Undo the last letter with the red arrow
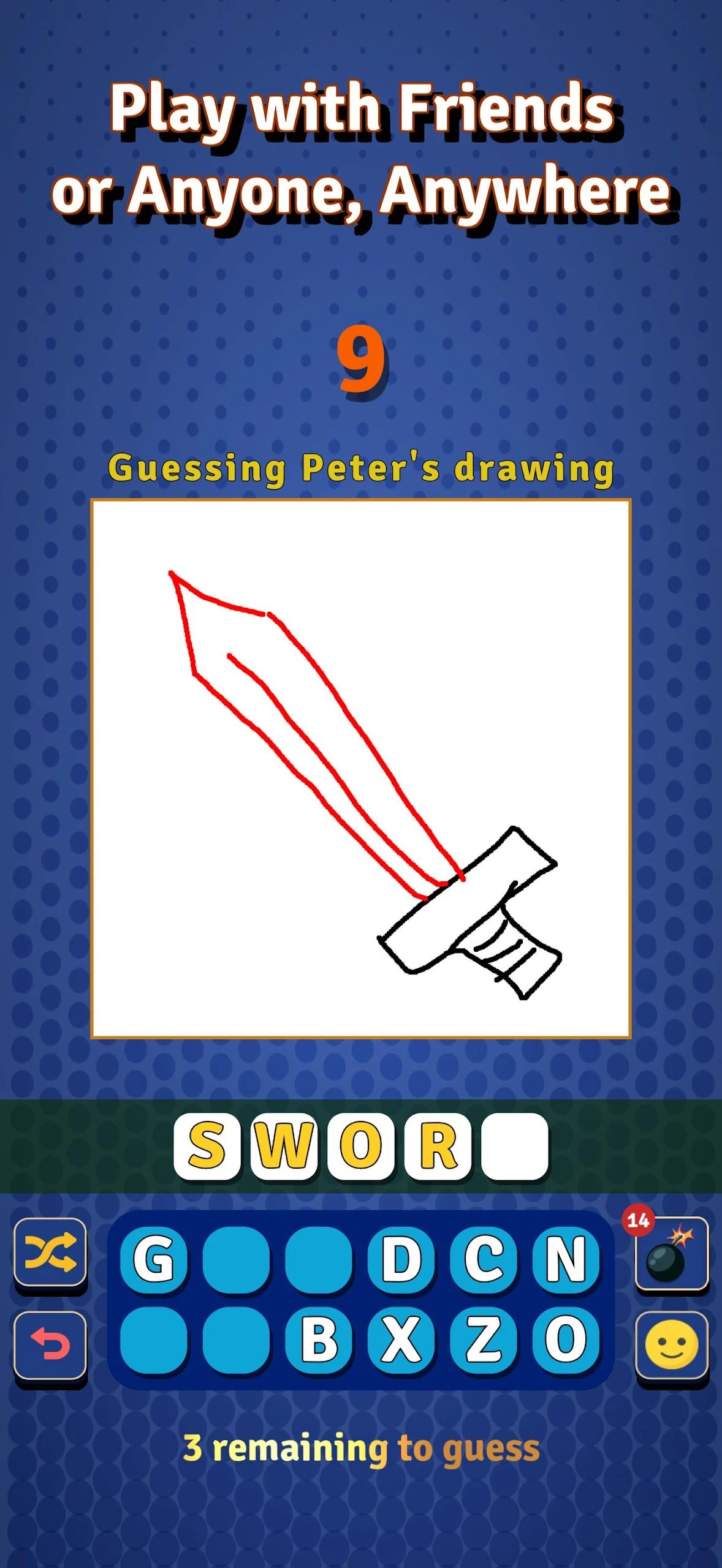Screen dimensions: 722x1568 click(50, 1346)
